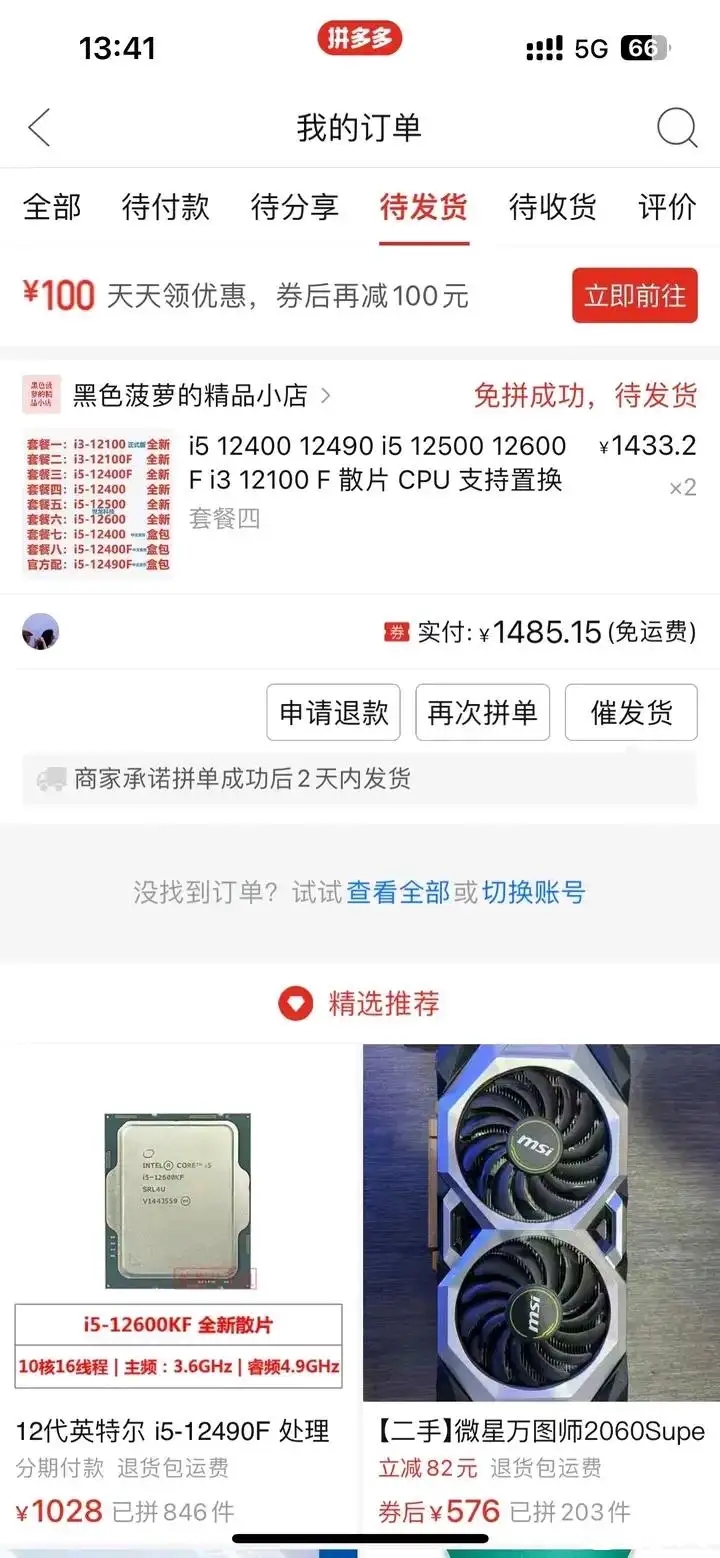Open search with the magnifier icon
Screen dimensions: 720x1558
(x=678, y=127)
